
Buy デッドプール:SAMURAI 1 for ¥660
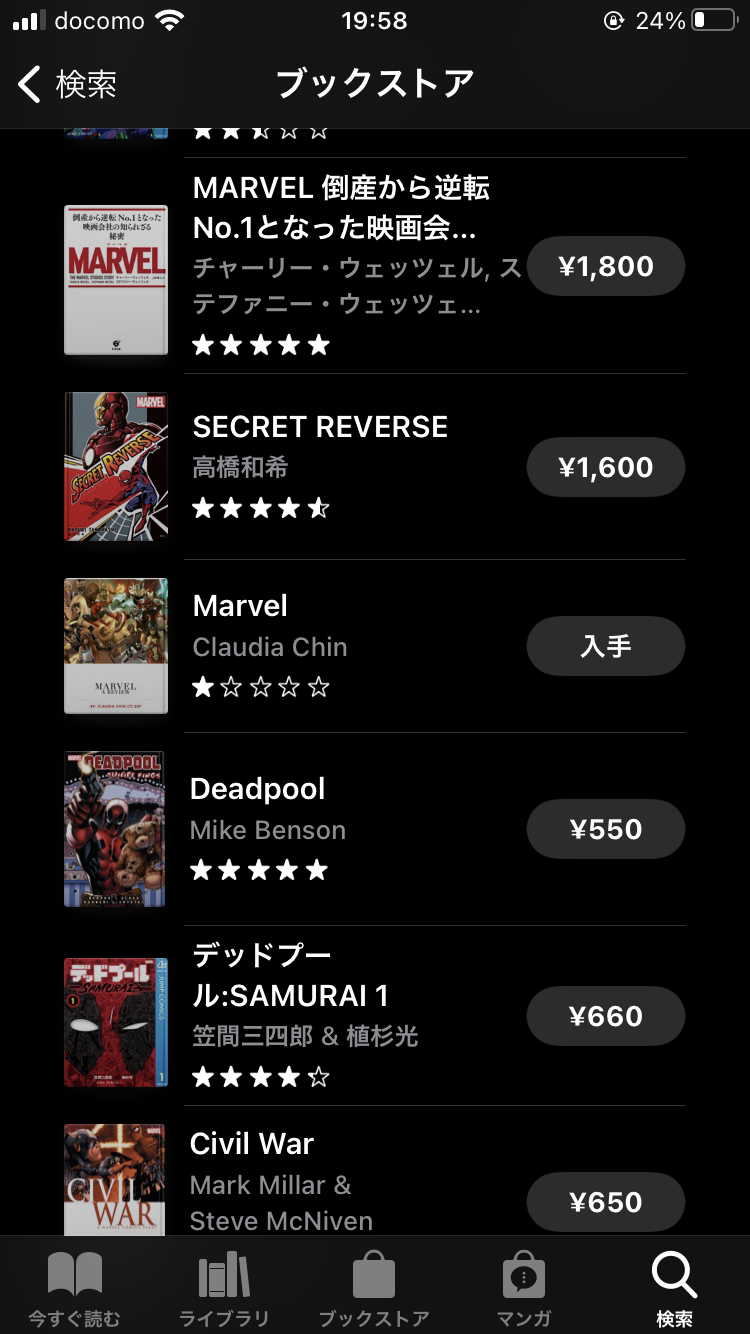coord(606,1016)
